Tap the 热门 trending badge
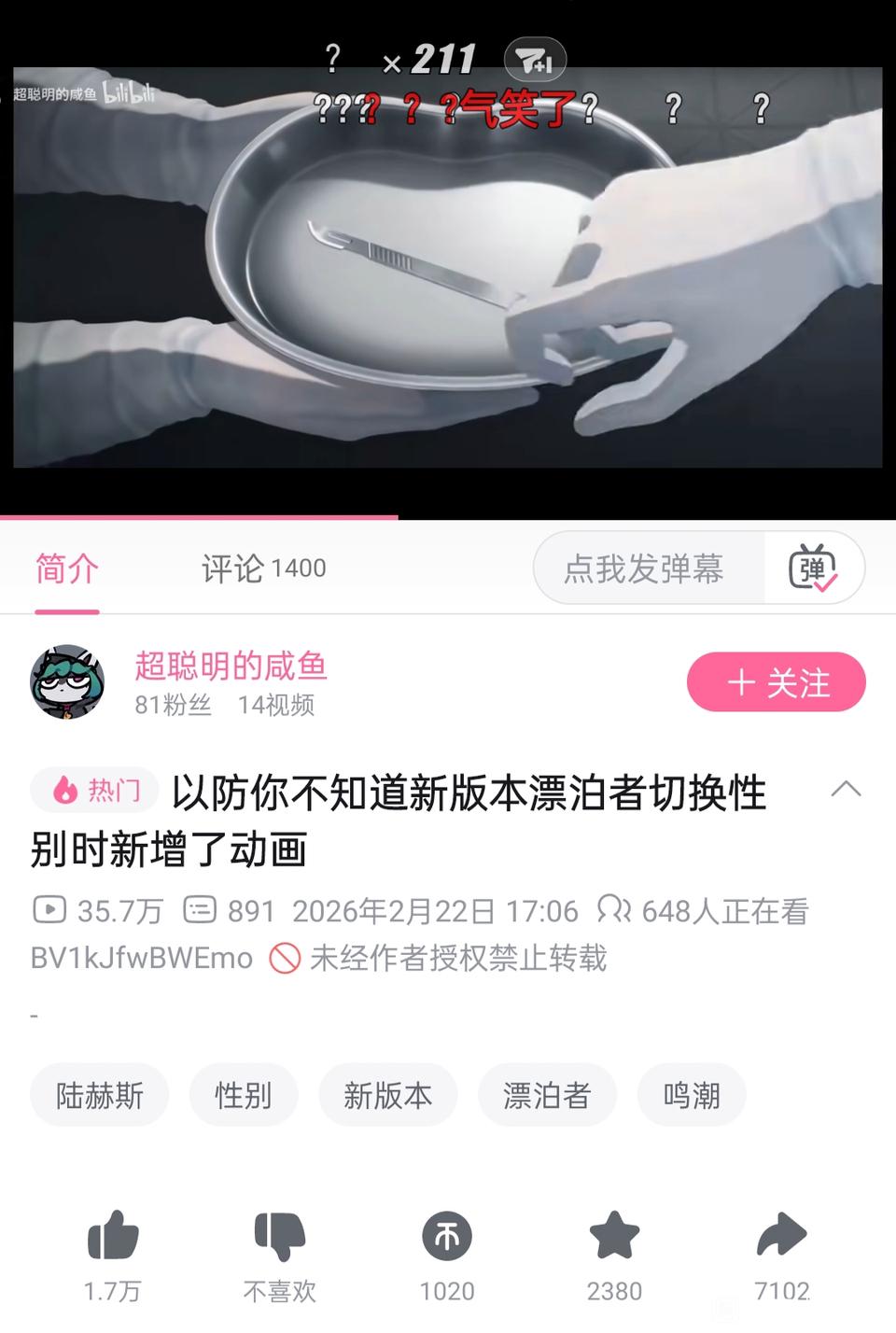896x1333 pixels. point(94,791)
